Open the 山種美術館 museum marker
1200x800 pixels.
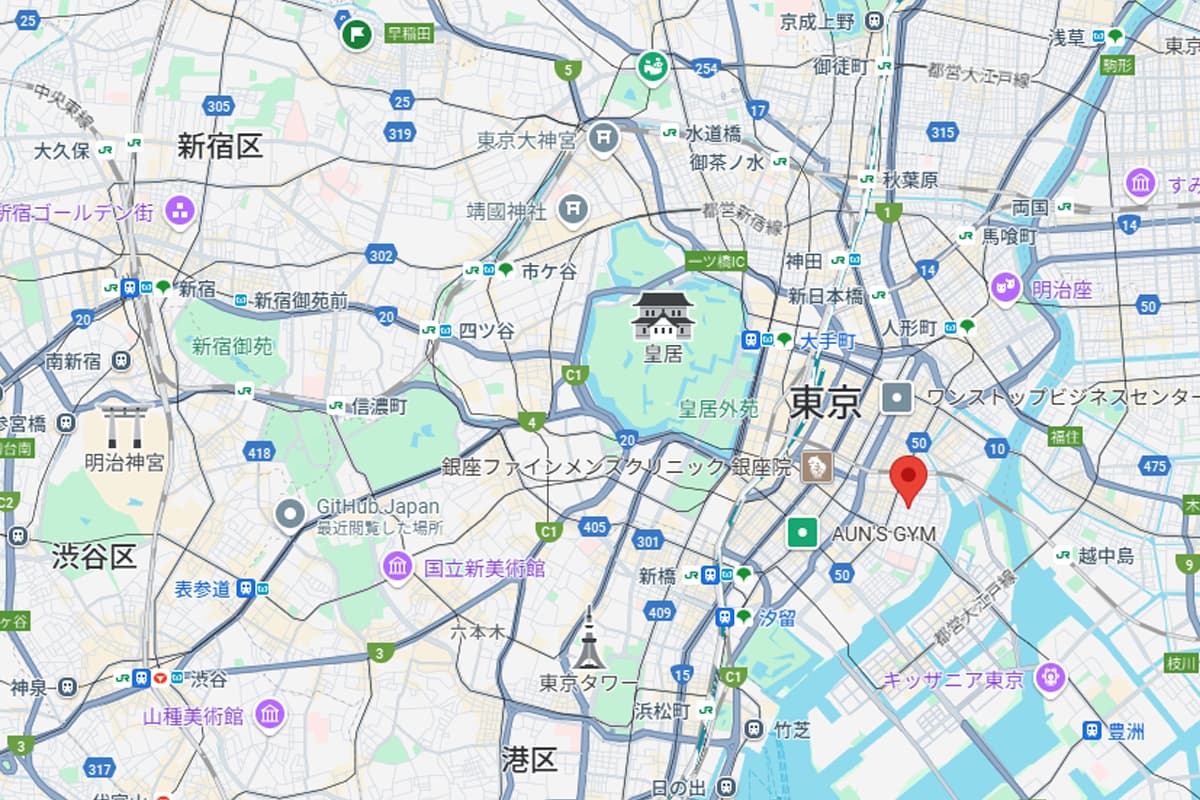coord(269,715)
